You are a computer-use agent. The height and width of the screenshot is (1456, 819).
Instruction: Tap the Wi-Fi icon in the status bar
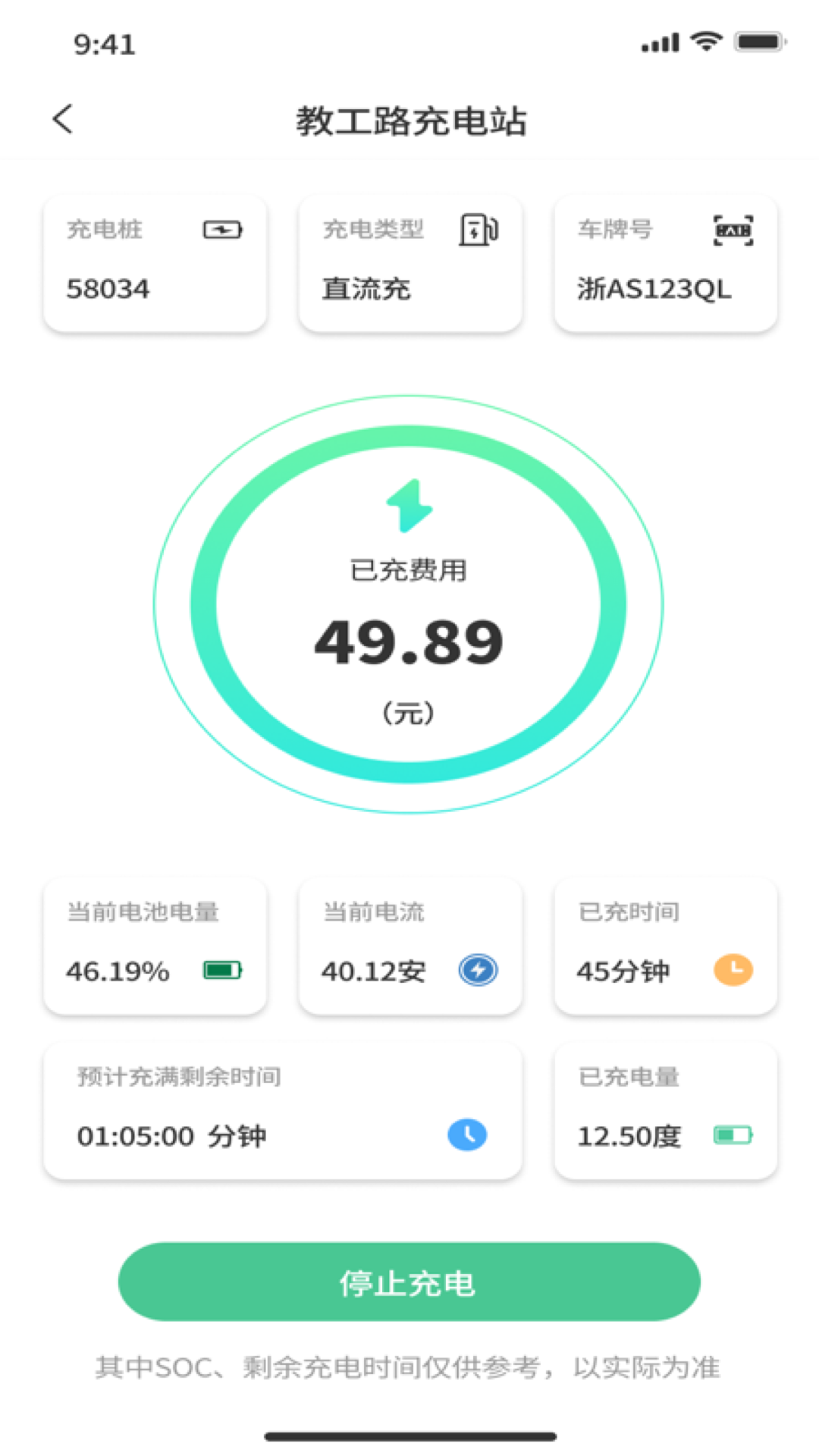[707, 43]
